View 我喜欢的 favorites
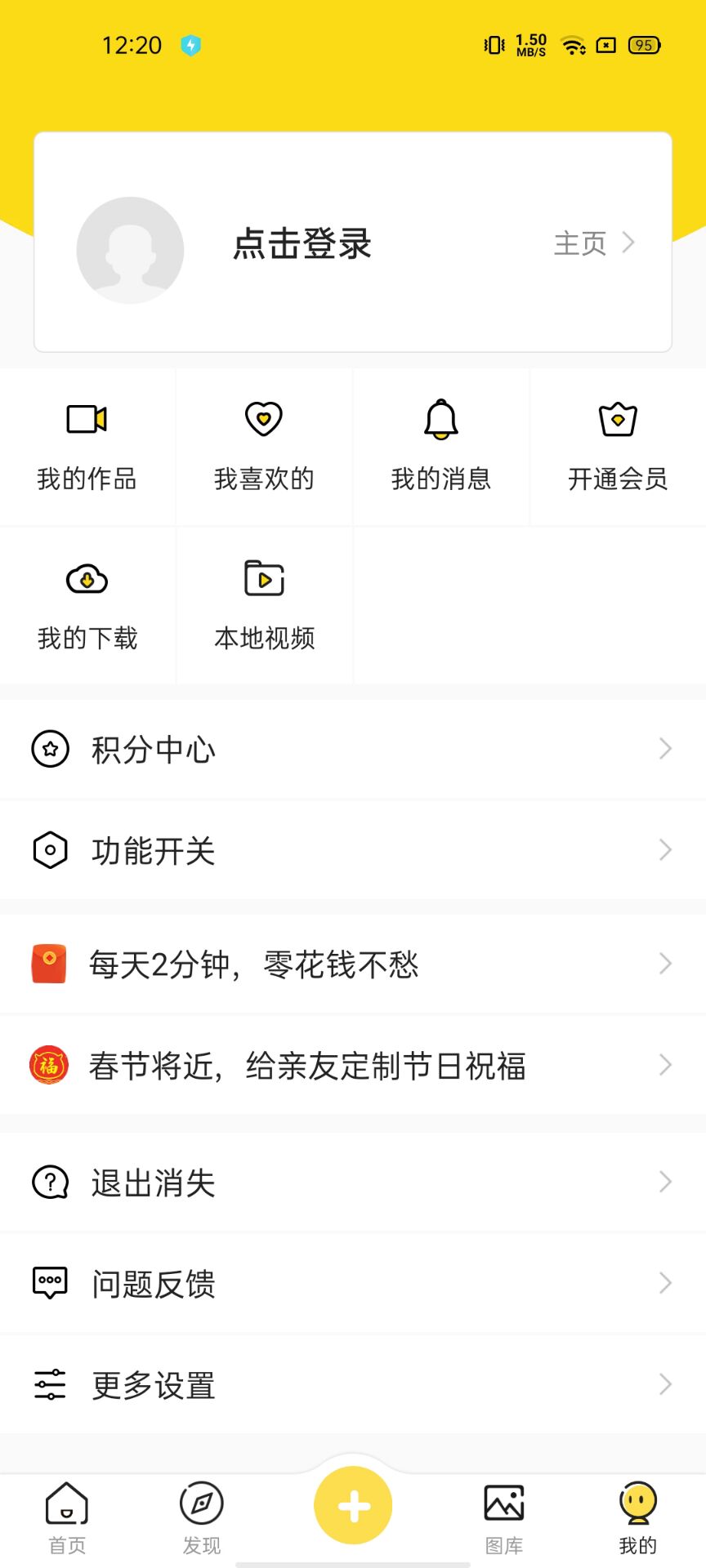Screen dimensions: 706x1568 [x=264, y=447]
